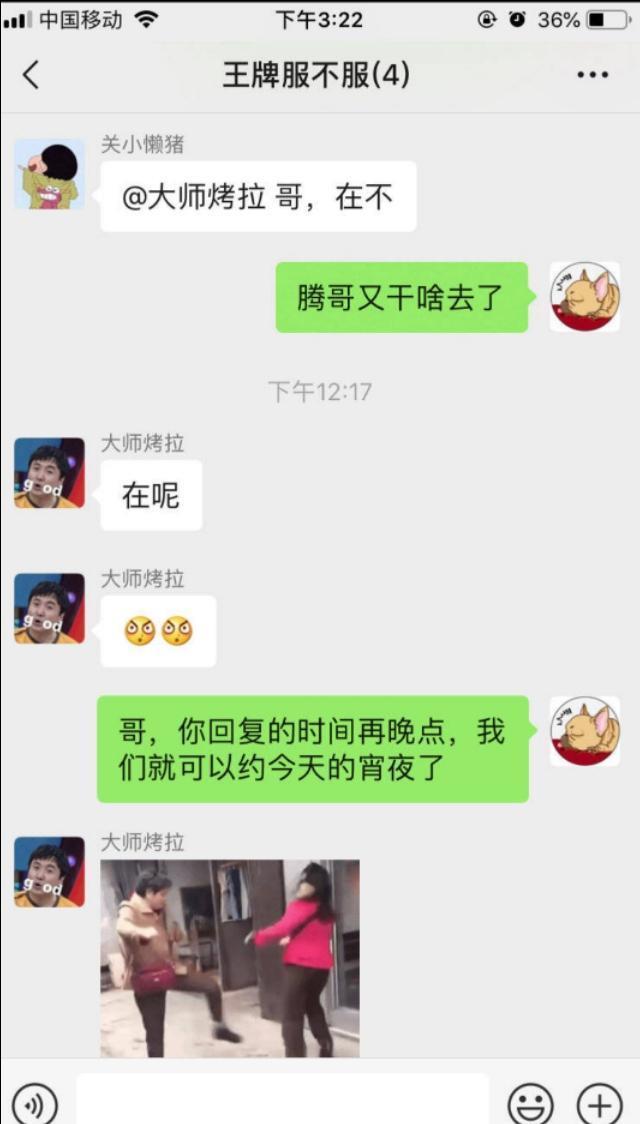640x1124 pixels.
Task: Tap 关小懒猪's avatar
Action: (49, 174)
